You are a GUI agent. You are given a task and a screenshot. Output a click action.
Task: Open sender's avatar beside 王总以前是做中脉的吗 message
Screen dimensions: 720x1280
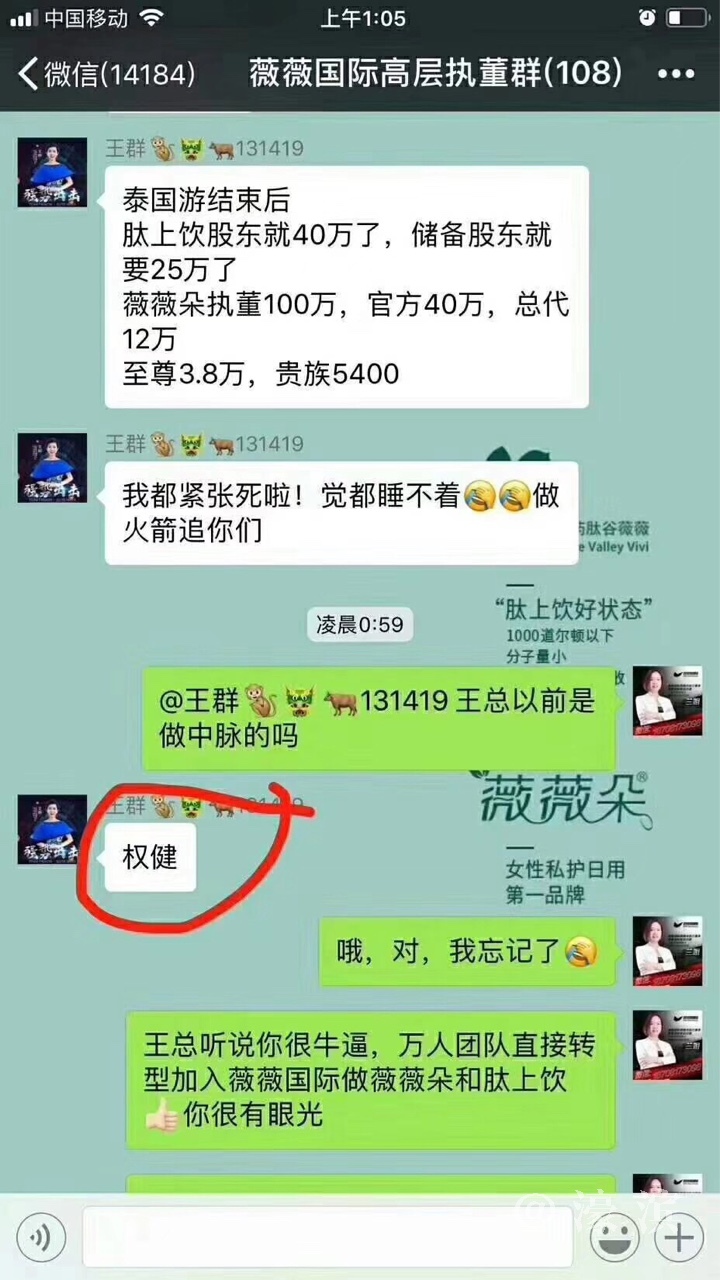(x=667, y=701)
